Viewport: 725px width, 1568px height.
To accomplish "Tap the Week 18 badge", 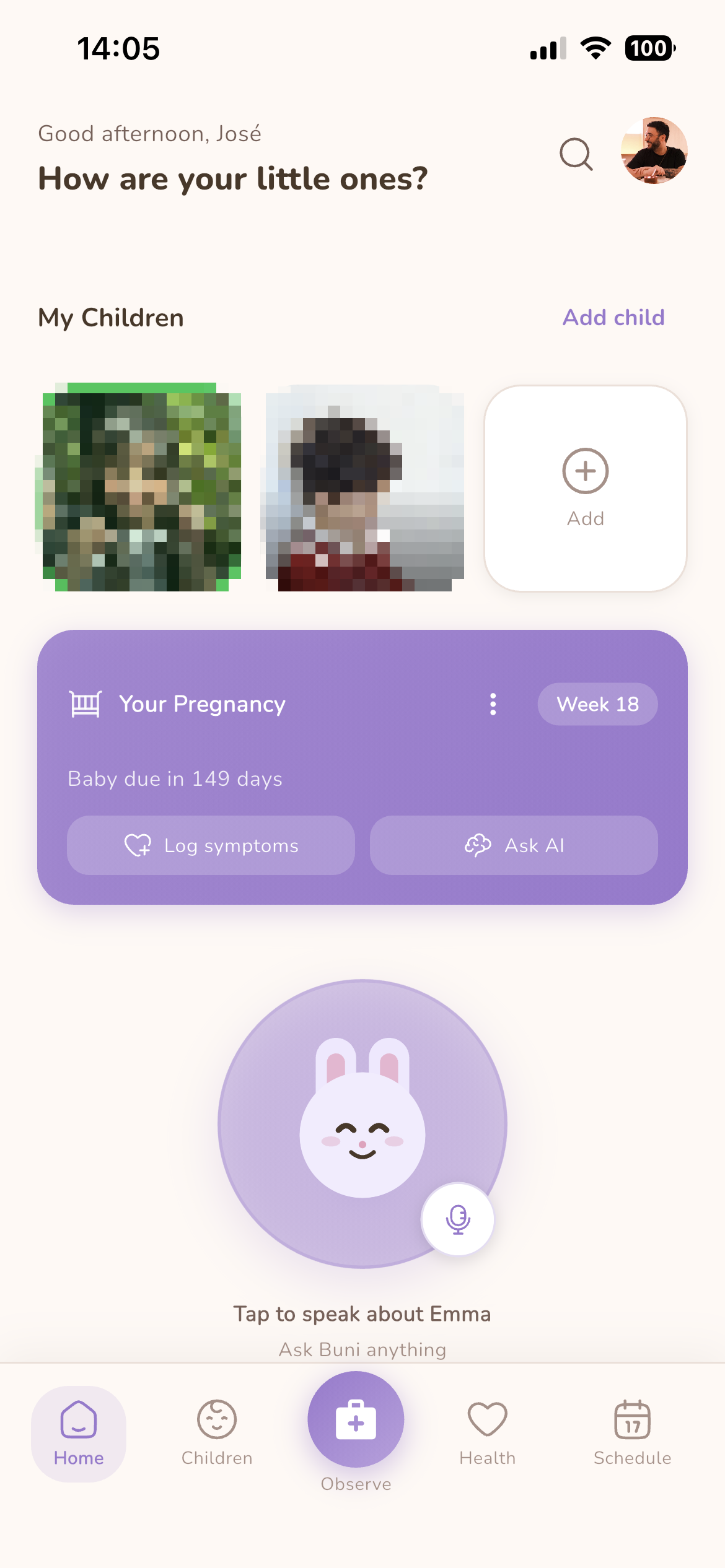I will click(x=597, y=703).
